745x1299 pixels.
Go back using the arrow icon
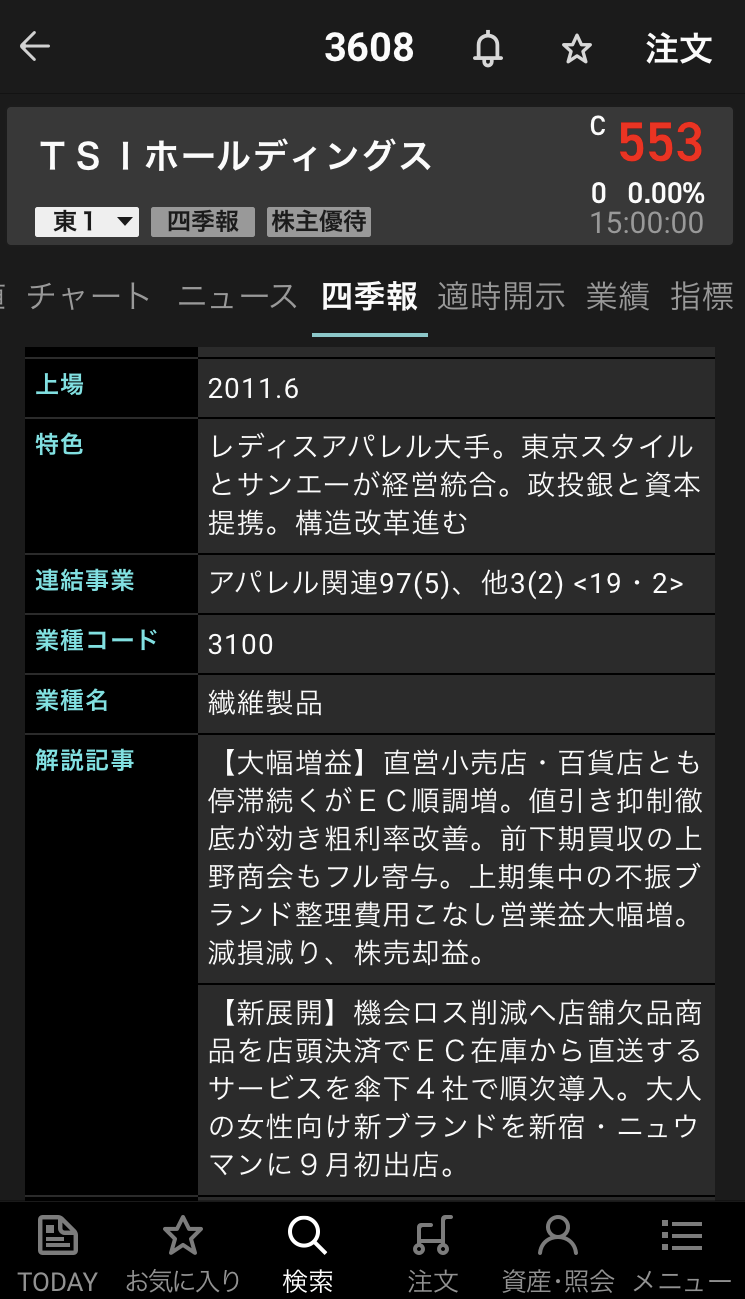coord(35,47)
